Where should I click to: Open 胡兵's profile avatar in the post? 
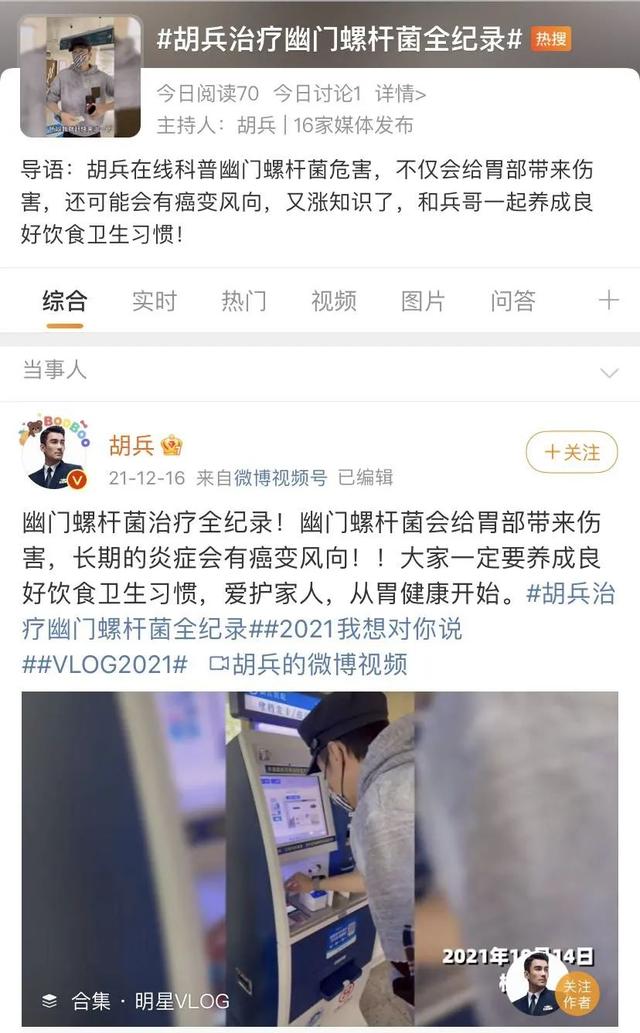pyautogui.click(x=54, y=455)
